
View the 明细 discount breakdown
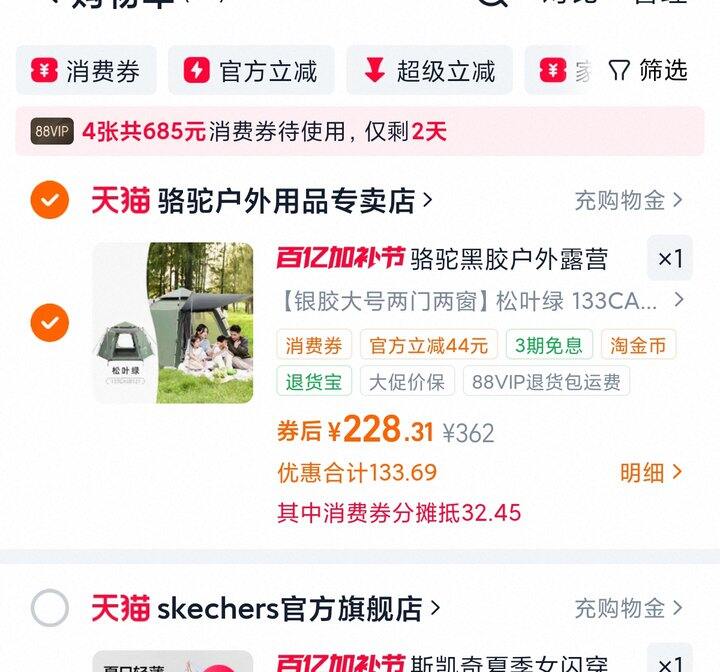650,473
